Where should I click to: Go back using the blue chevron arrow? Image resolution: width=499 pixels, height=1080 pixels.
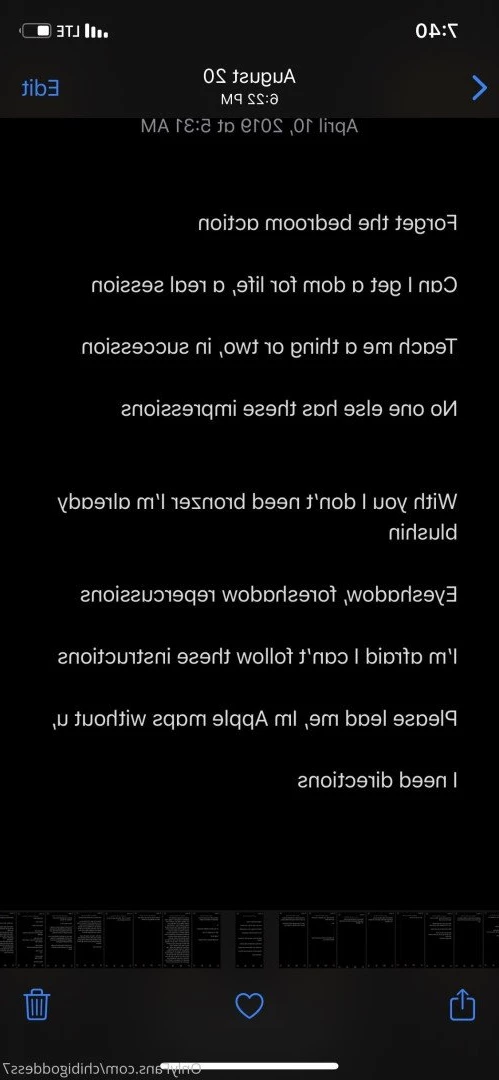pos(479,88)
